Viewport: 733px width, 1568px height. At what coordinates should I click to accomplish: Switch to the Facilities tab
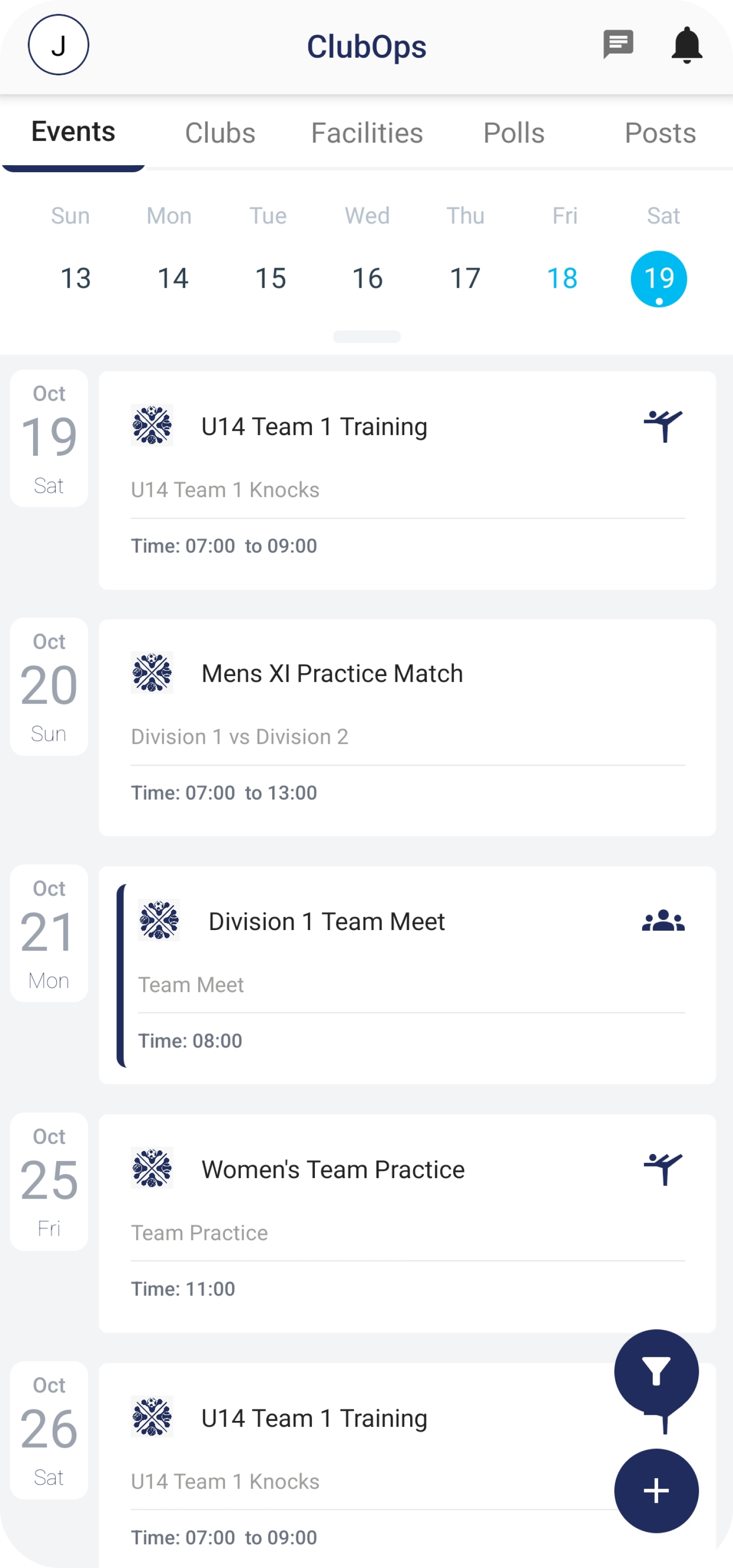pyautogui.click(x=366, y=132)
